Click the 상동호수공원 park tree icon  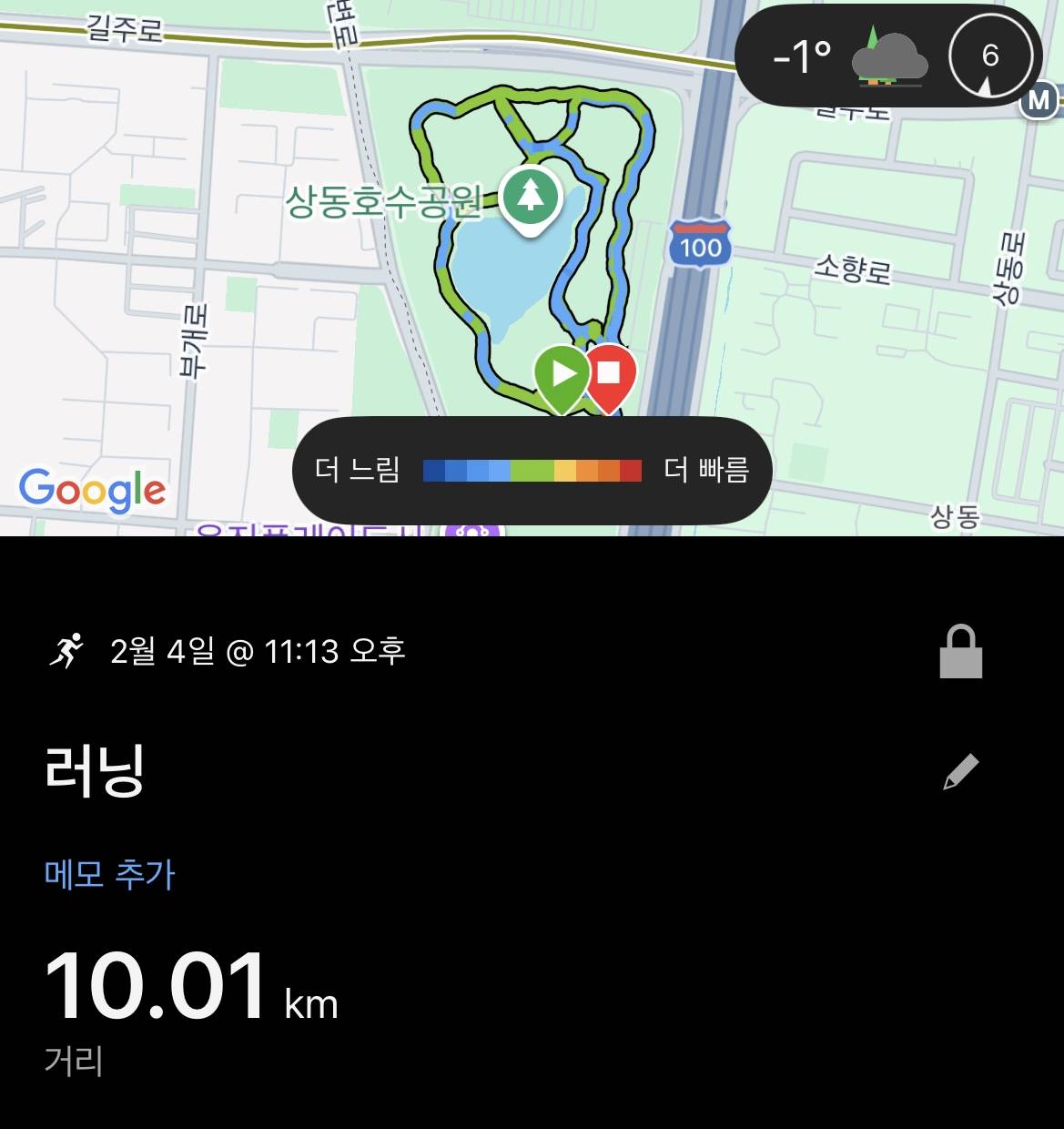coord(531,197)
